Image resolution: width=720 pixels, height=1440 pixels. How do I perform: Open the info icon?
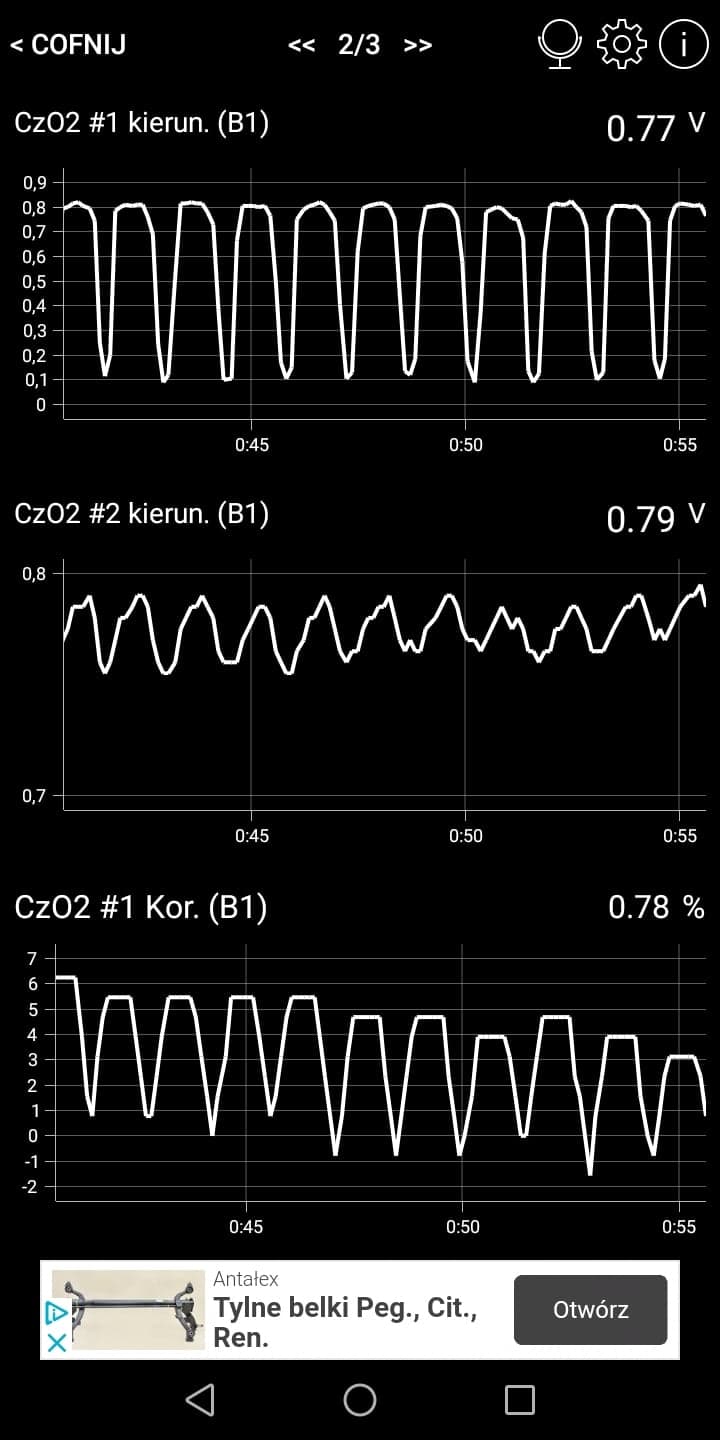click(684, 45)
